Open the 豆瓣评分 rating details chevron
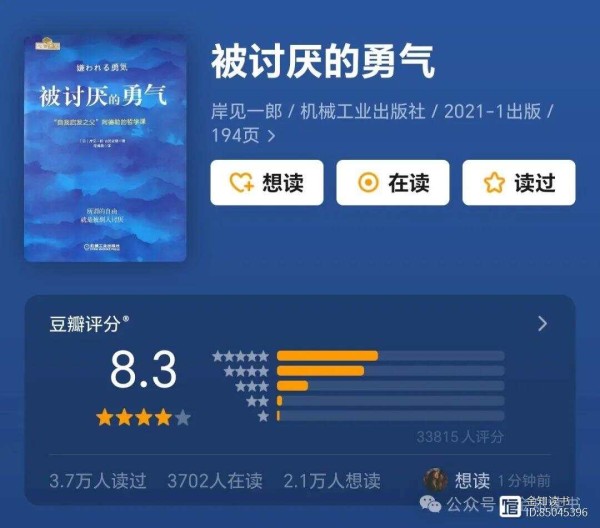 click(542, 323)
